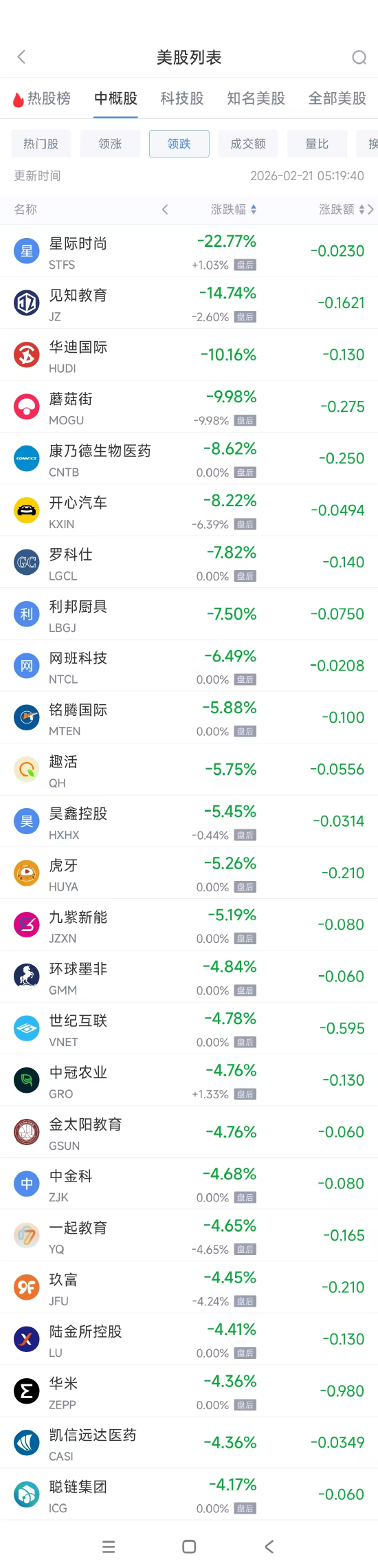Open the 见知教育 JZ stock row

[189, 303]
